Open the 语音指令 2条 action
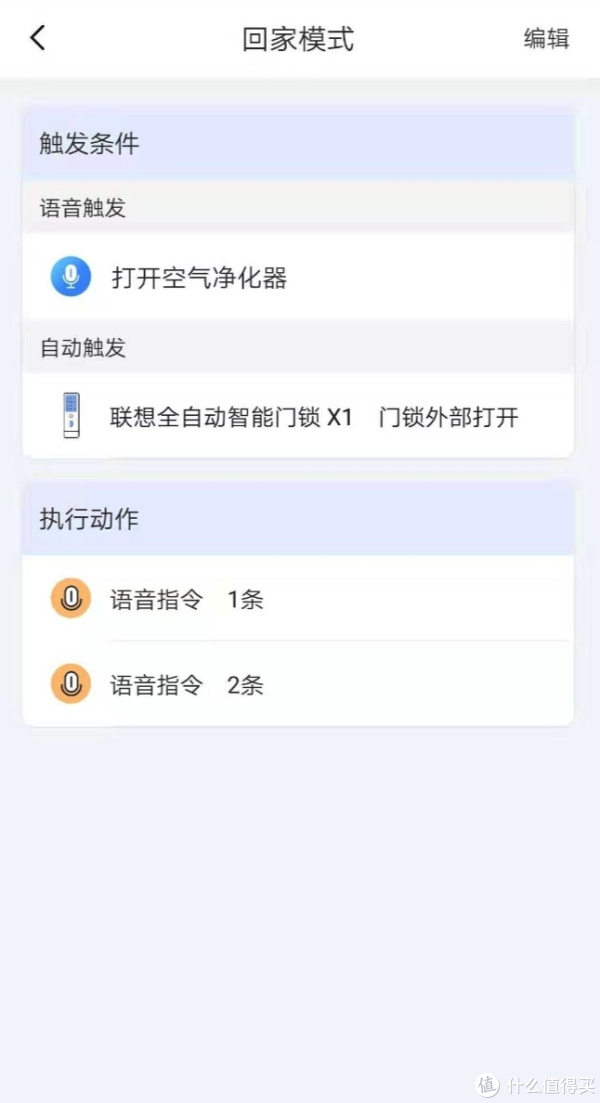 click(x=298, y=684)
